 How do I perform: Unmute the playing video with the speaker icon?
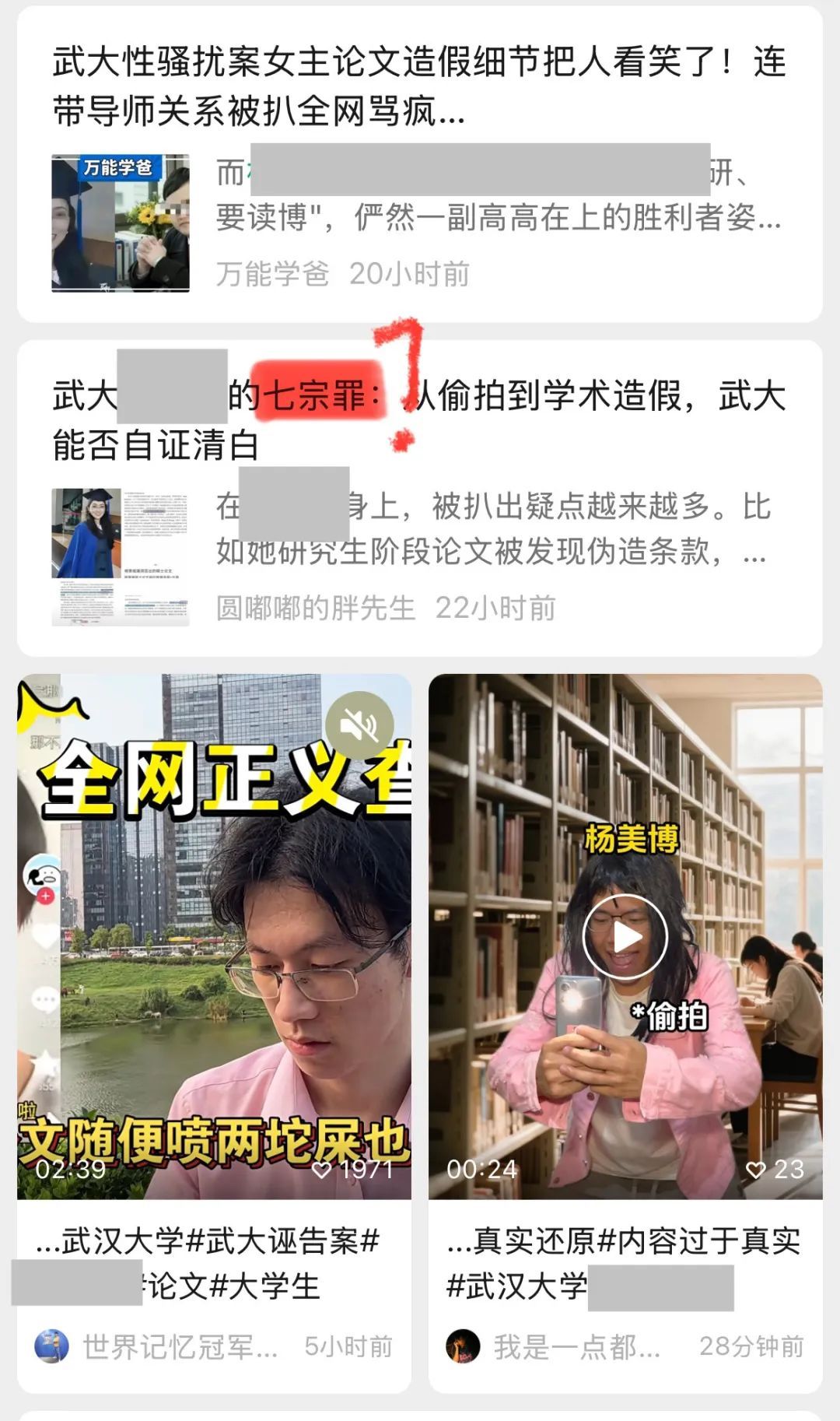pyautogui.click(x=359, y=727)
